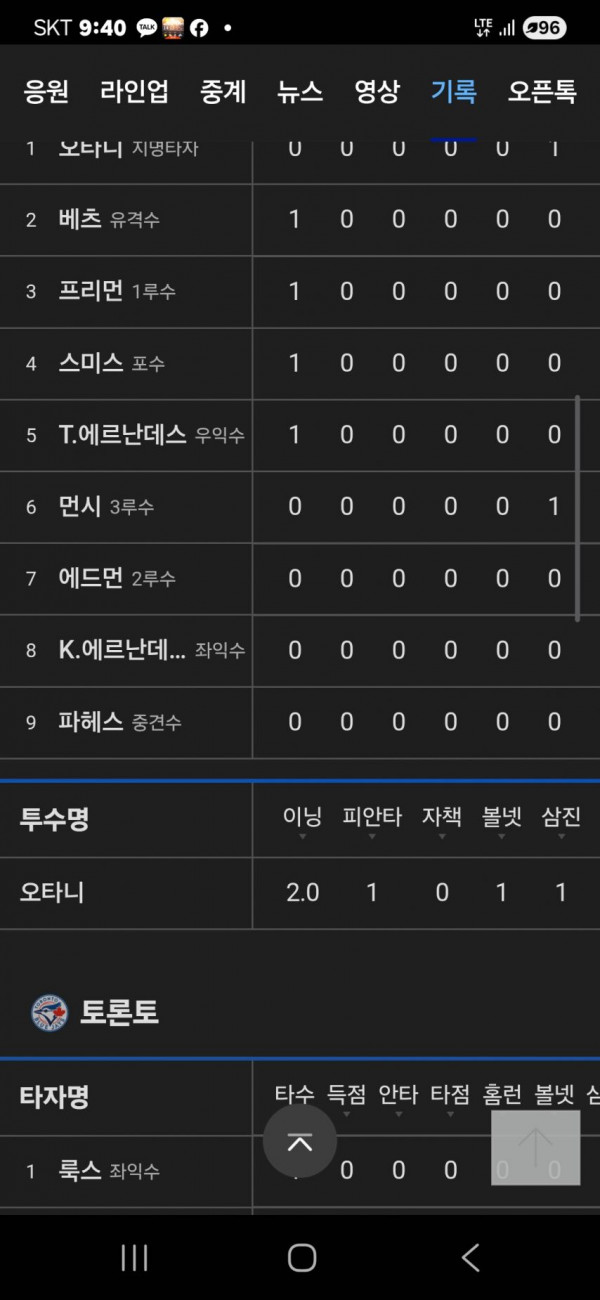This screenshot has width=600, height=1300.
Task: Open recent apps from navigation bar
Action: click(x=134, y=1257)
